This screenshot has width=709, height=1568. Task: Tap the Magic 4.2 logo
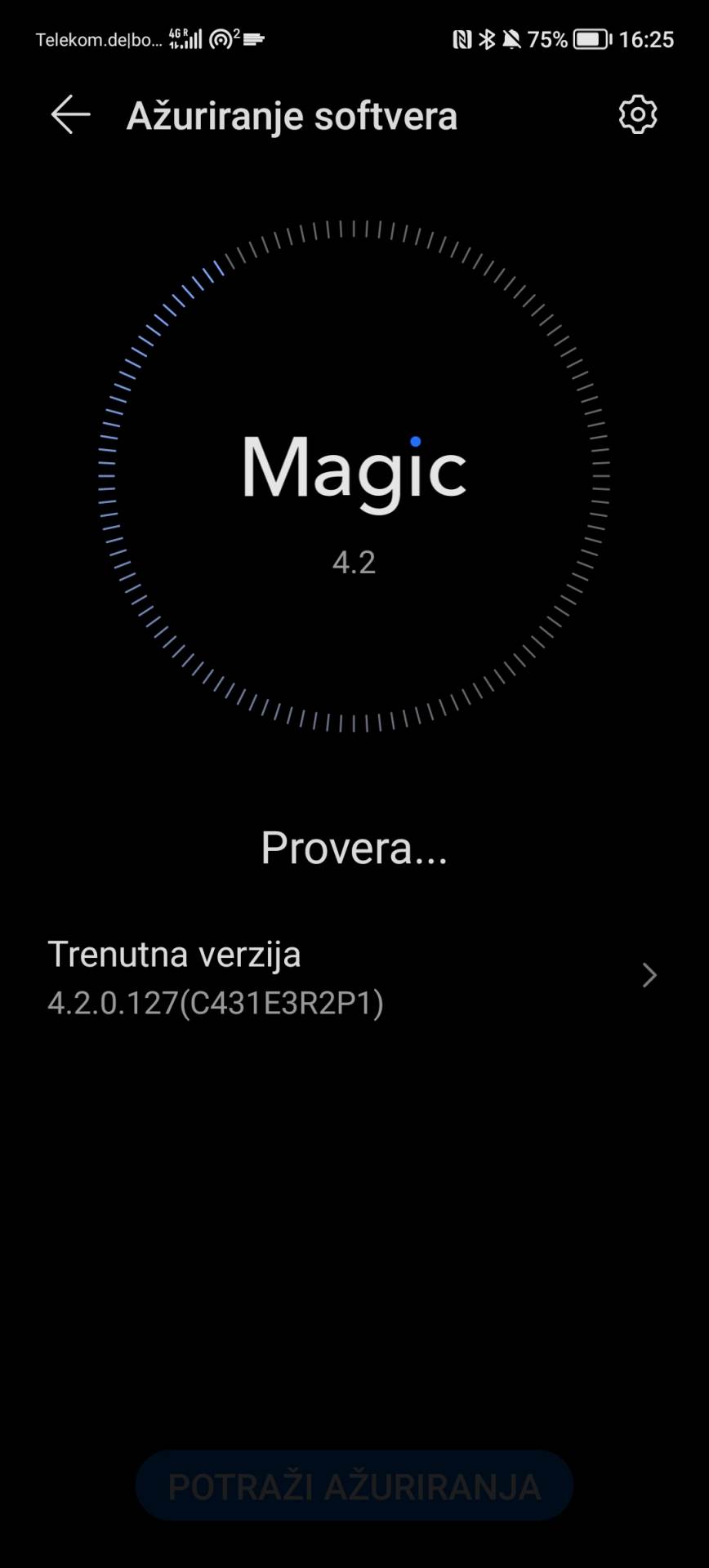[x=353, y=474]
